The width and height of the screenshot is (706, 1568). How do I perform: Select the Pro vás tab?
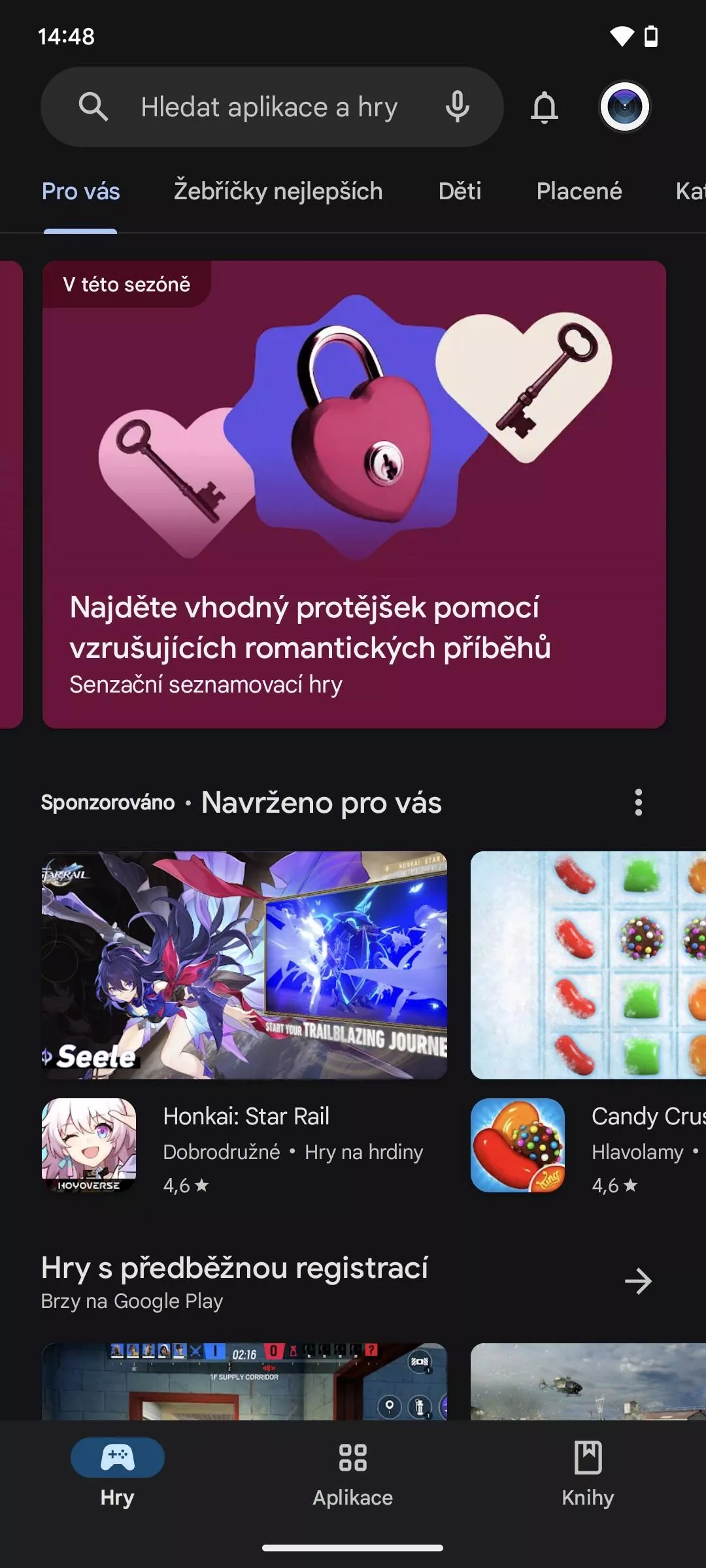81,191
